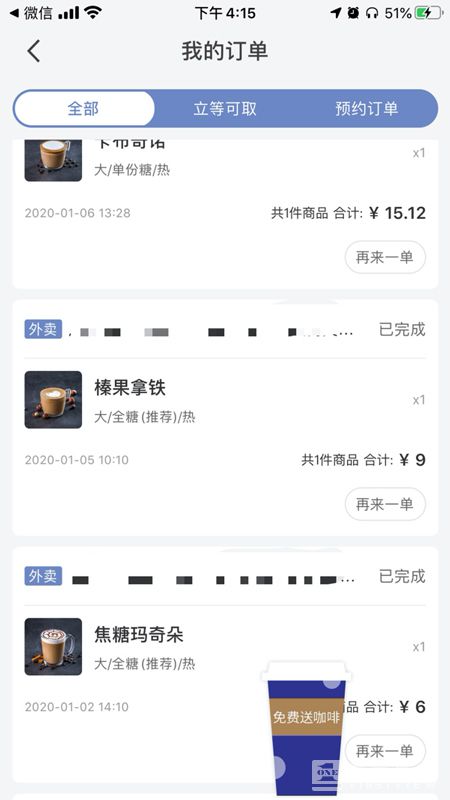Return to 微信 via the status bar link

pyautogui.click(x=32, y=13)
